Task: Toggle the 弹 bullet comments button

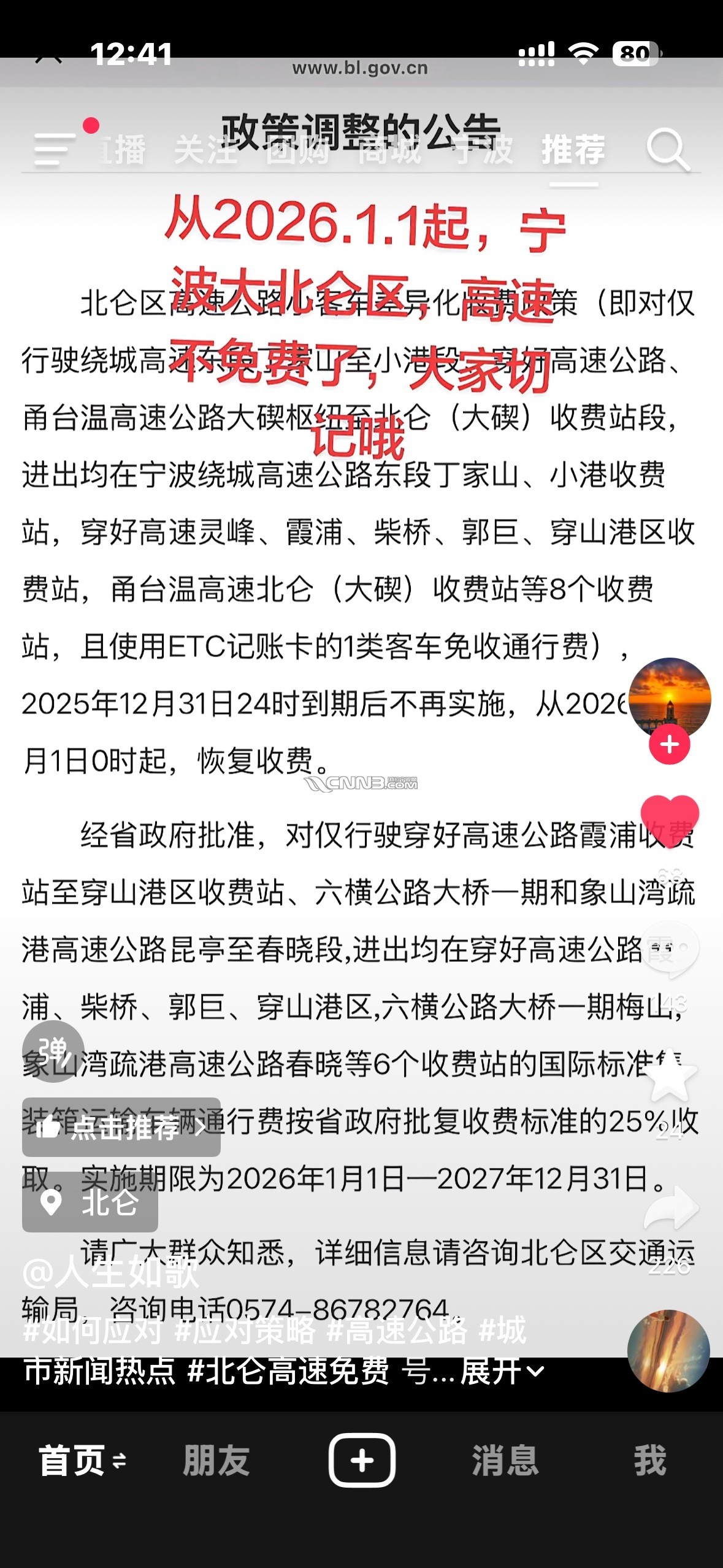Action: pyautogui.click(x=53, y=1051)
